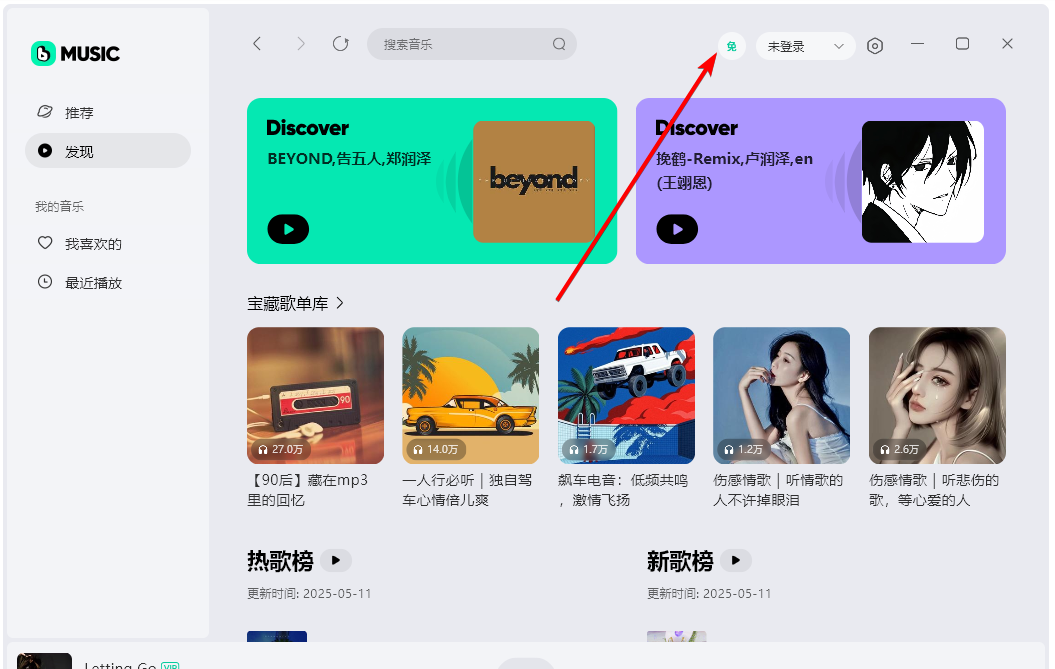Viewport: 1055px width, 669px height.
Task: Go back with the left arrow
Action: (x=257, y=44)
